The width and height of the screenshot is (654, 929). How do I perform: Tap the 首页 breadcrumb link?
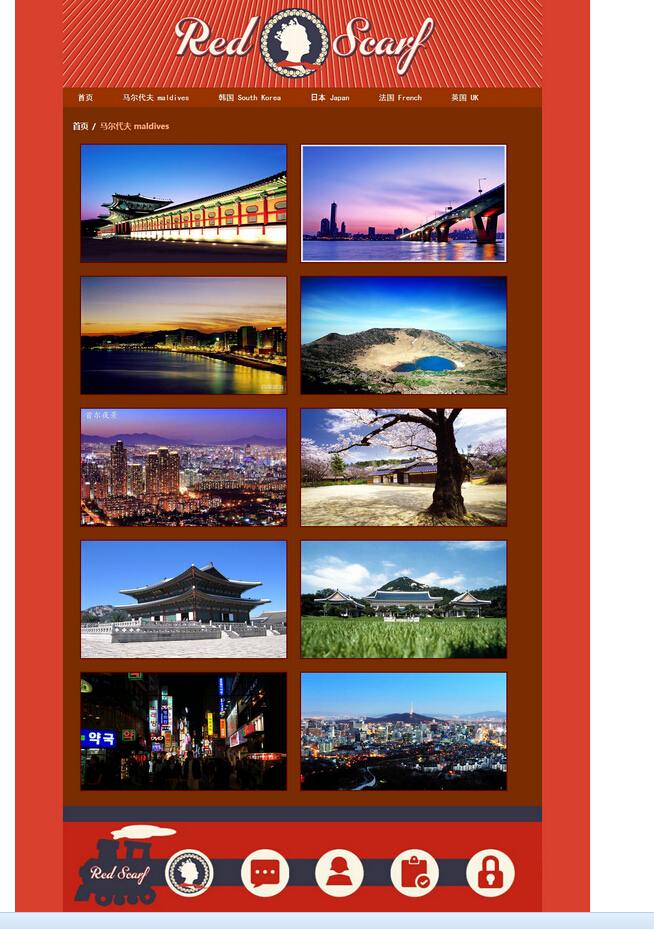tap(80, 127)
